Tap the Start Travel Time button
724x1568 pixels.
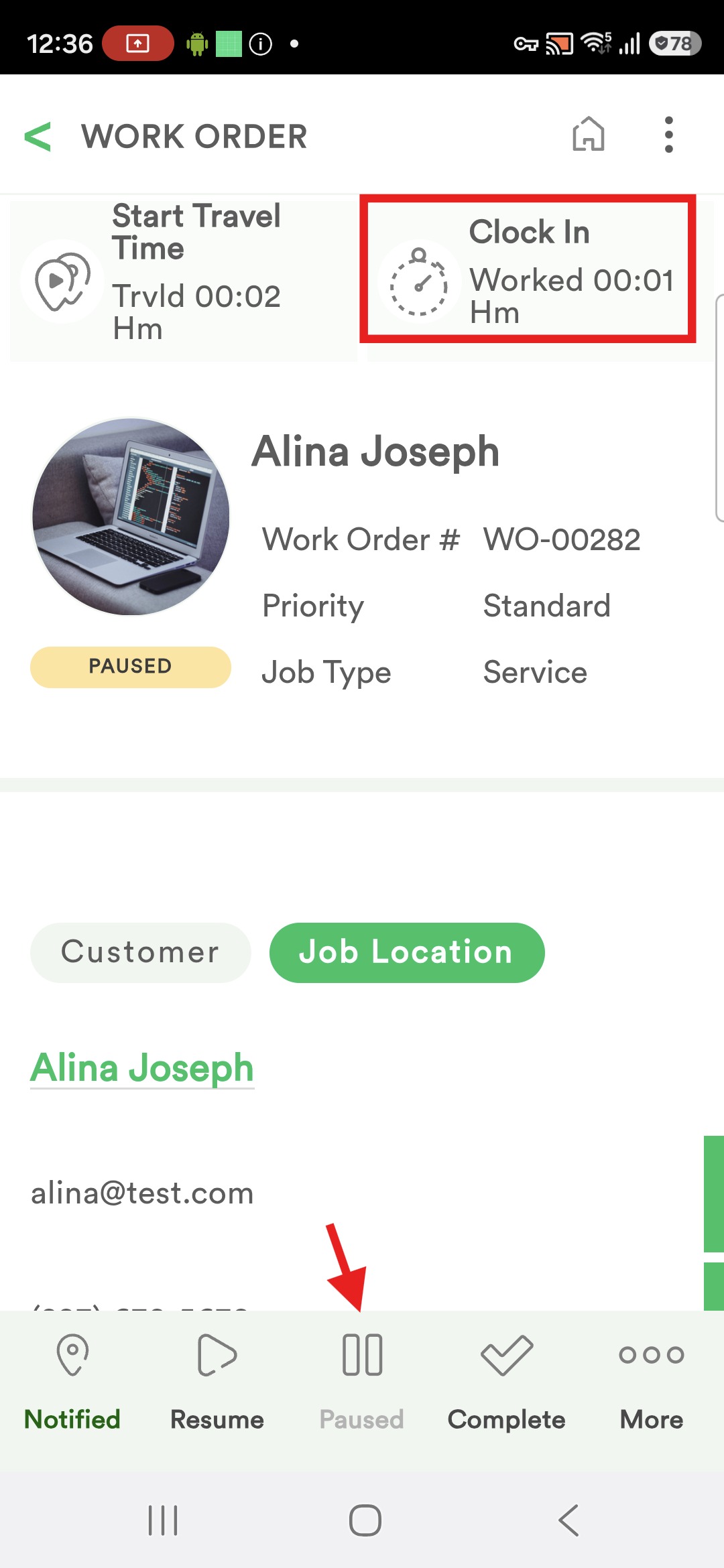(x=182, y=280)
